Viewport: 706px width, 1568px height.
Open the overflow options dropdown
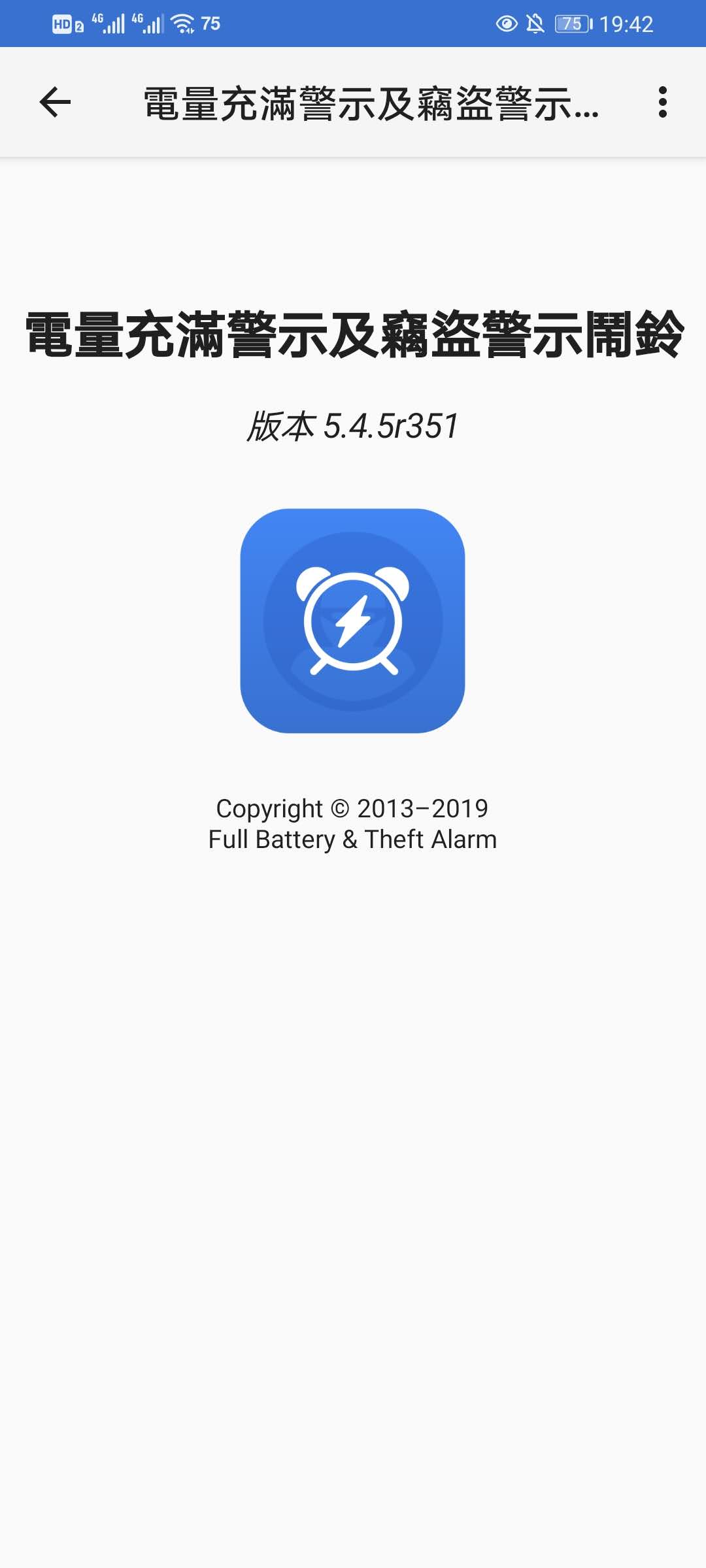(664, 103)
